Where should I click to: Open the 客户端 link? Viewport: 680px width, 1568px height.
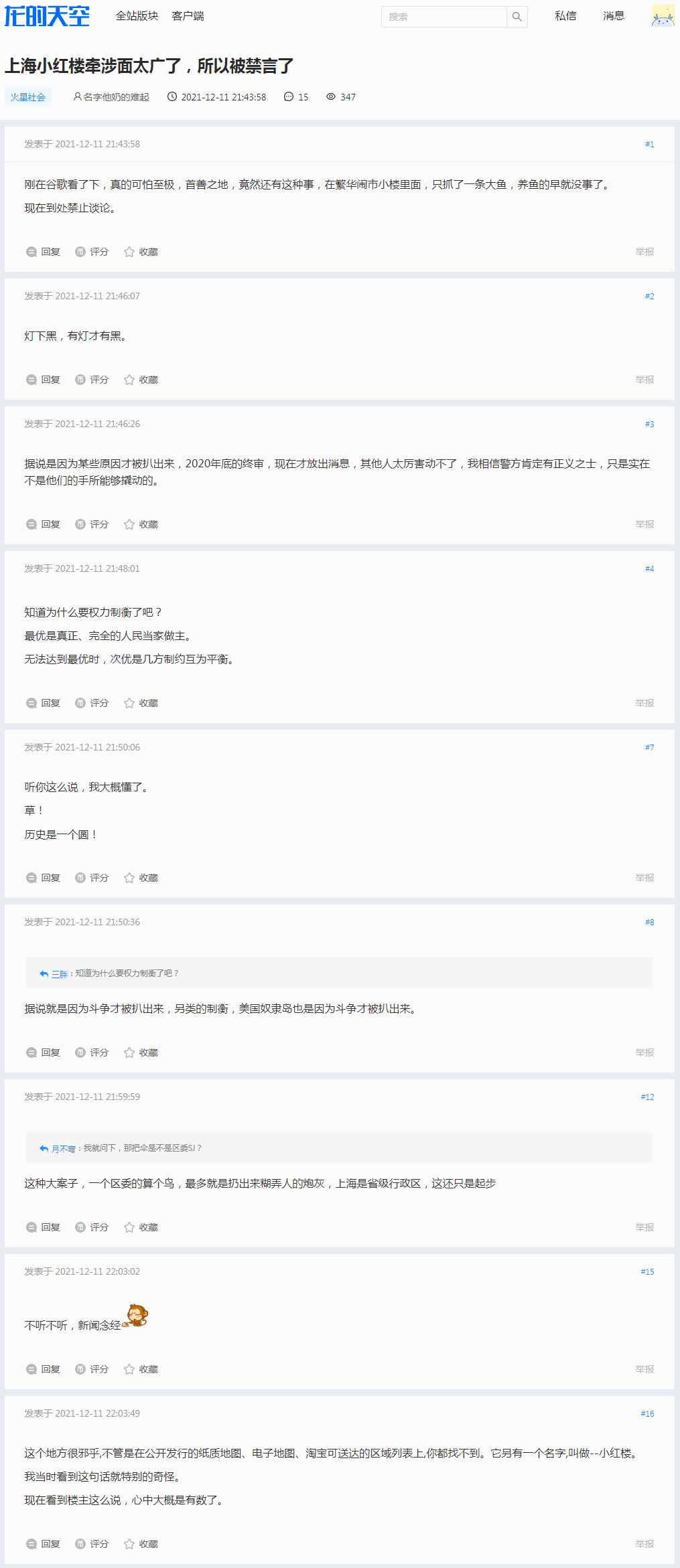188,16
